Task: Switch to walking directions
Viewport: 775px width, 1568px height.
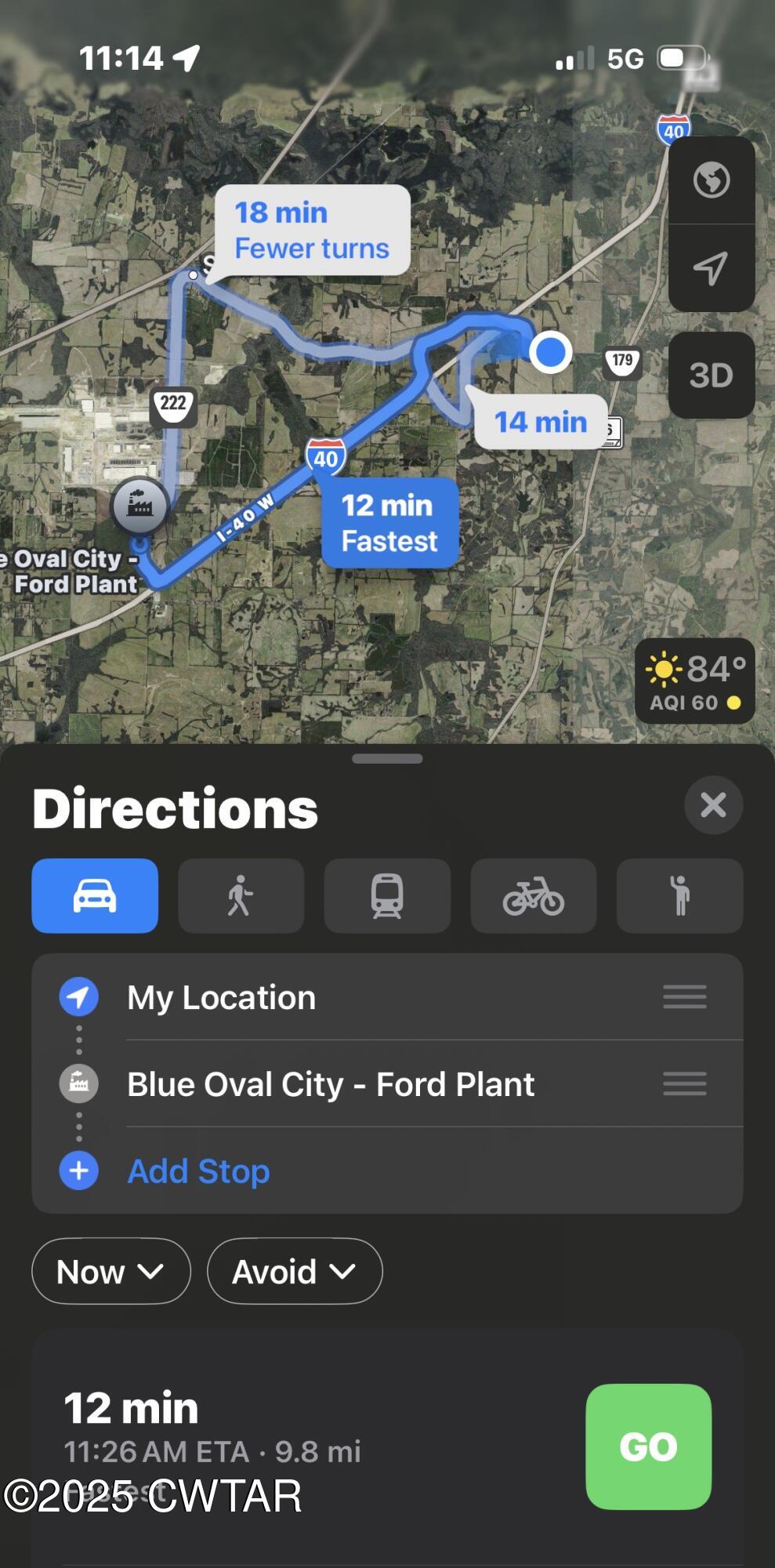Action: pos(241,896)
